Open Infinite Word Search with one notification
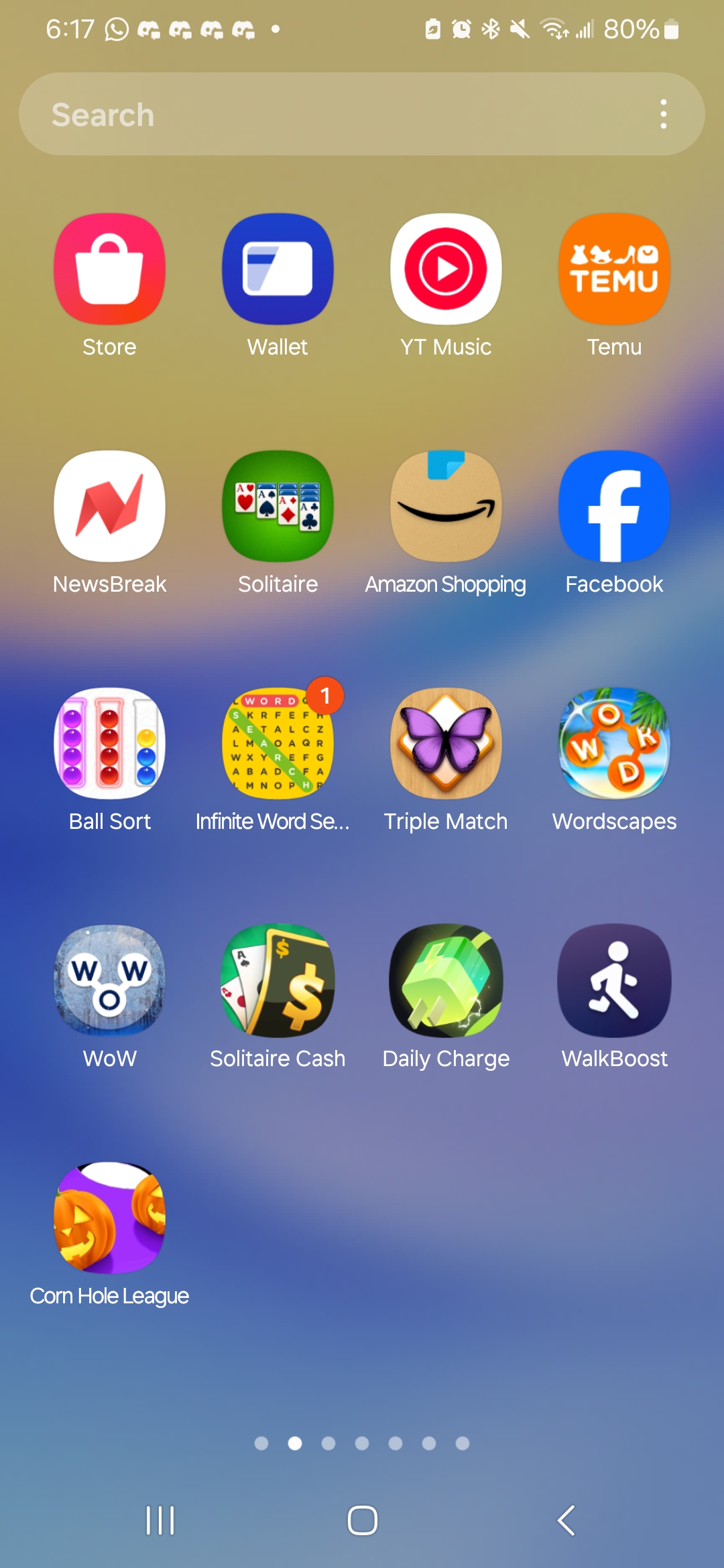Screen dimensions: 724x1568 [278, 744]
